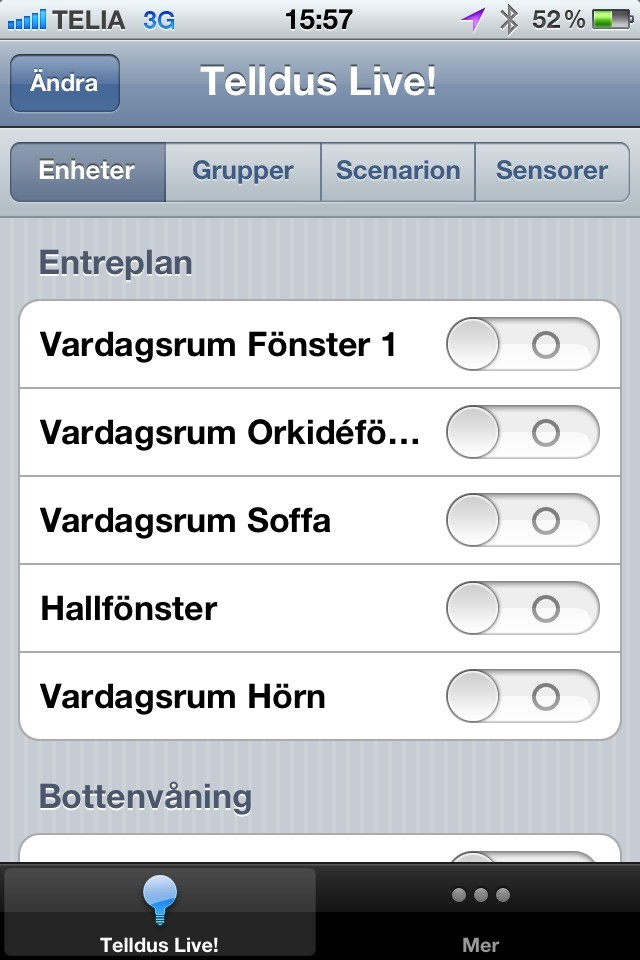Turn on Vardagsrum Fönster 1
Viewport: 640px width, 960px height.
[x=522, y=346]
